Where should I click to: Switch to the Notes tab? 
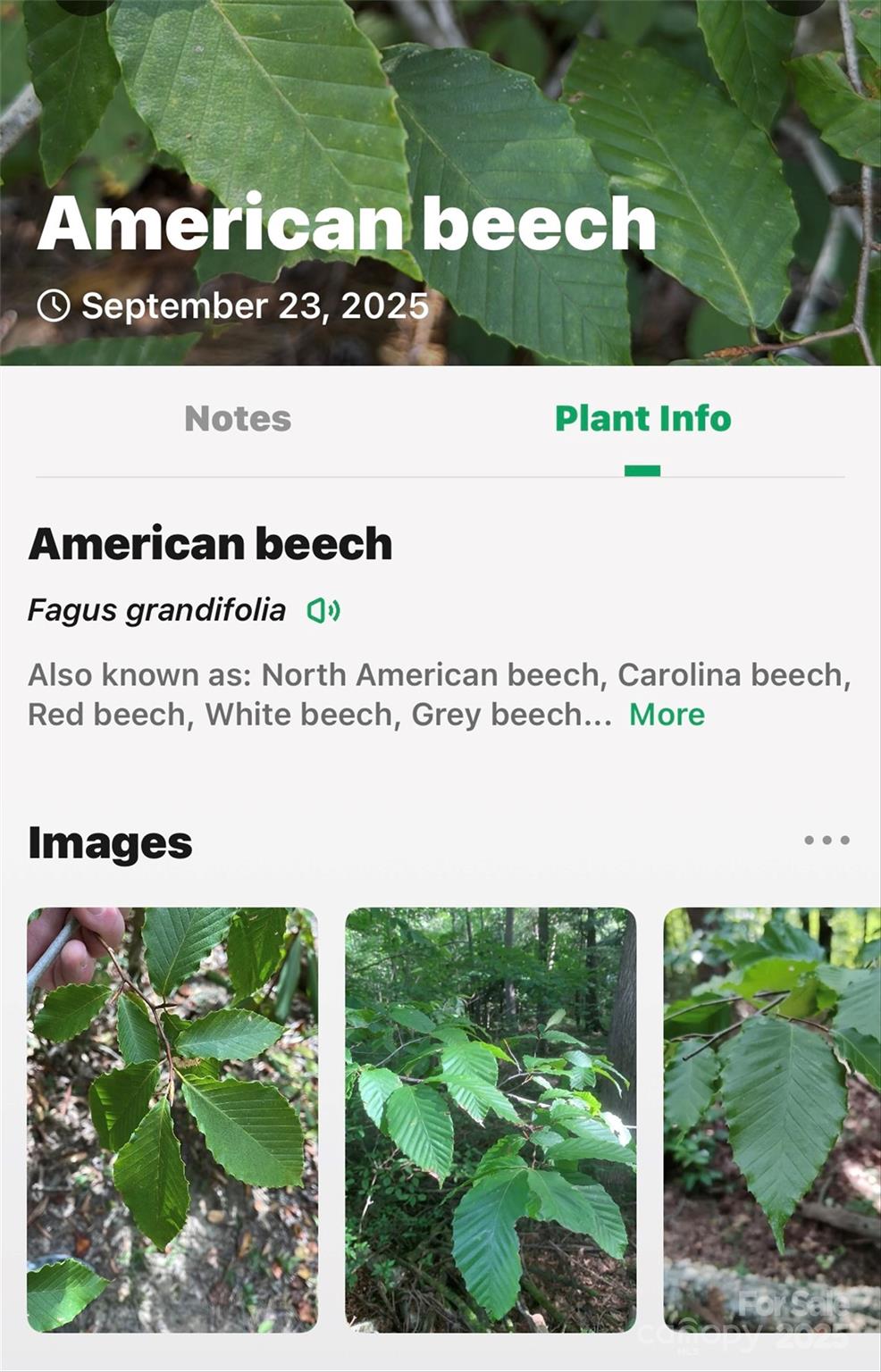coord(237,418)
